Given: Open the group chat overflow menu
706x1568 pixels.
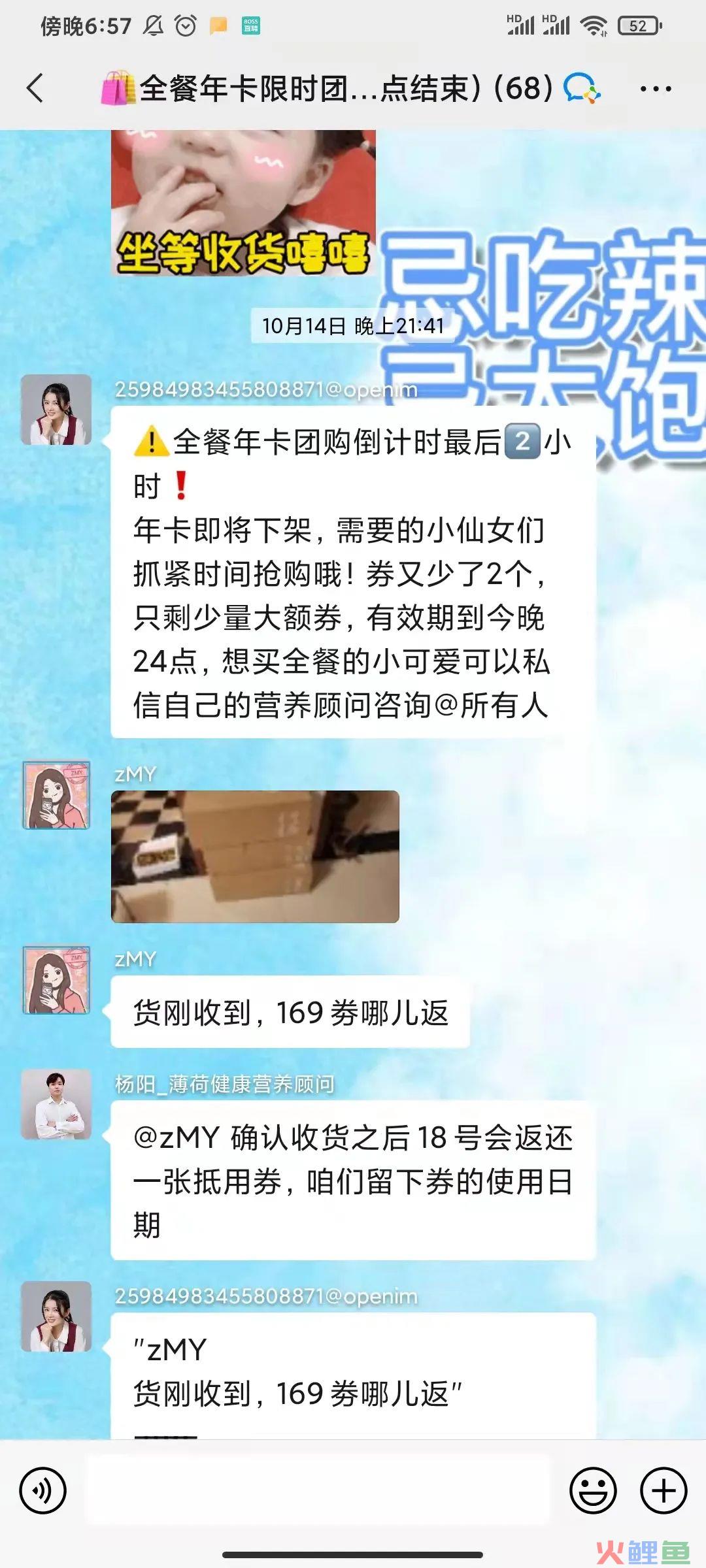Looking at the screenshot, I should pos(656,89).
